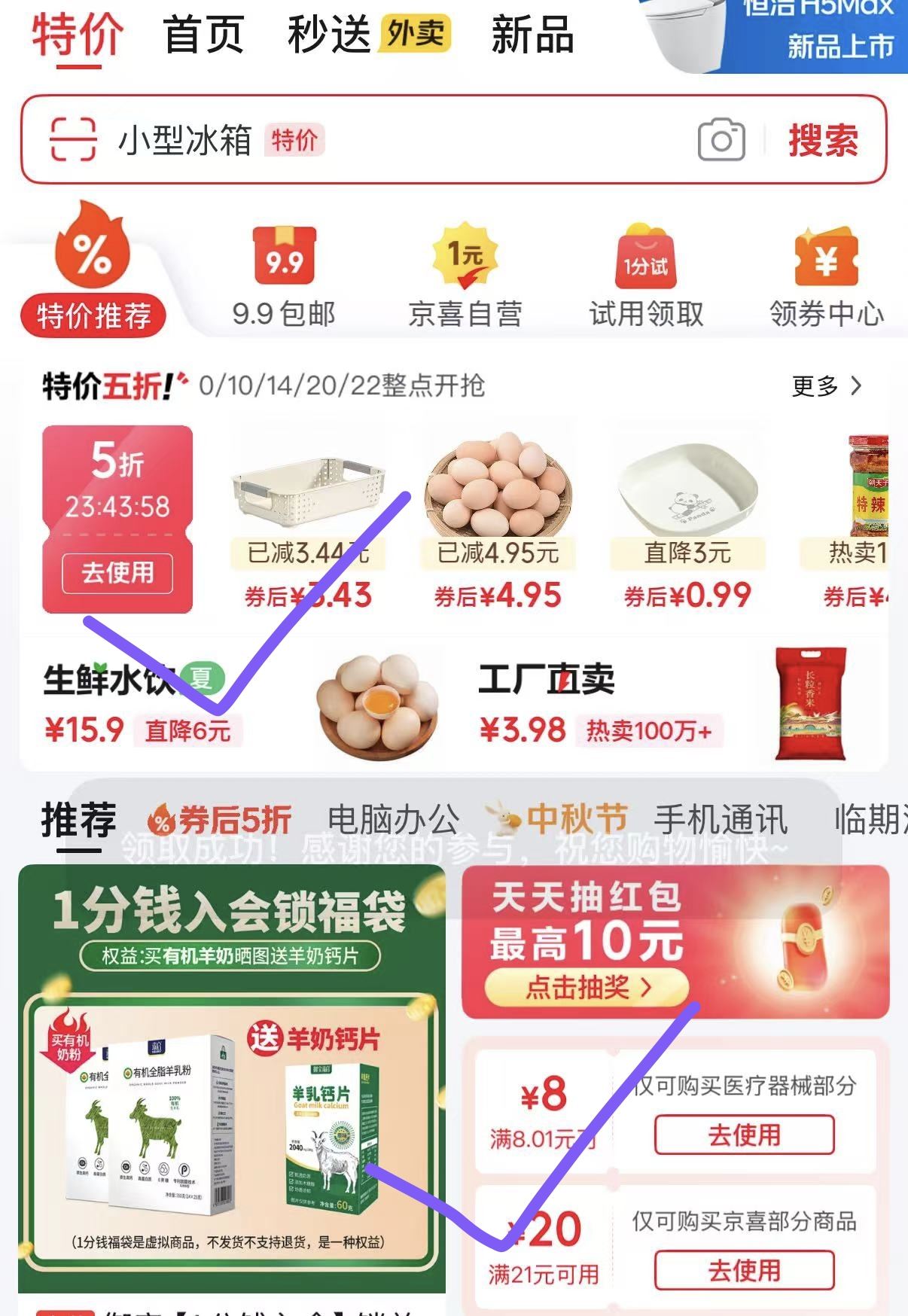The image size is (908, 1316).
Task: Open the eggs deal 券后¥4.95
Action: point(498,519)
